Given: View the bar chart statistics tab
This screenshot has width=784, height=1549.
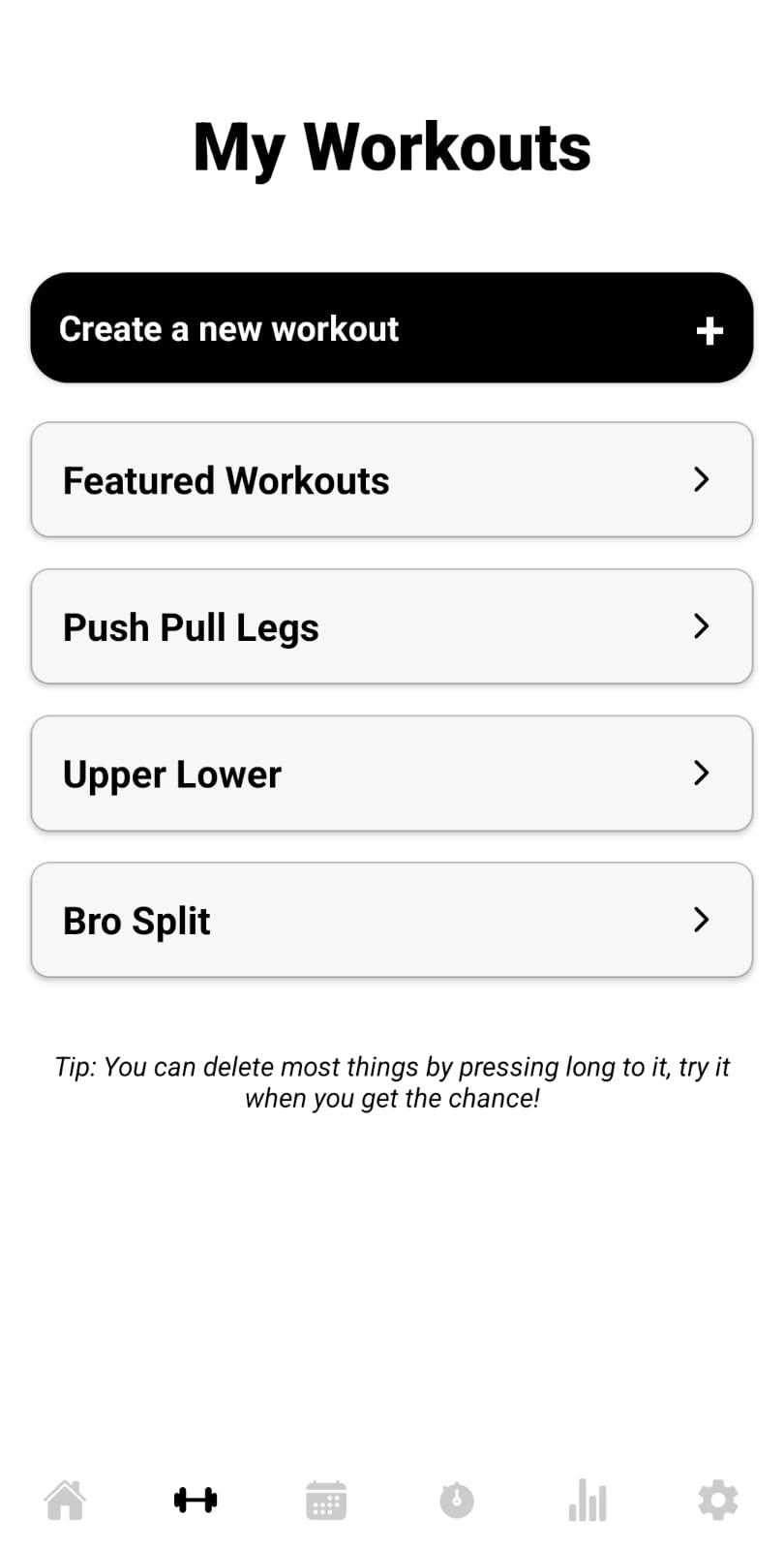Looking at the screenshot, I should (x=588, y=1501).
